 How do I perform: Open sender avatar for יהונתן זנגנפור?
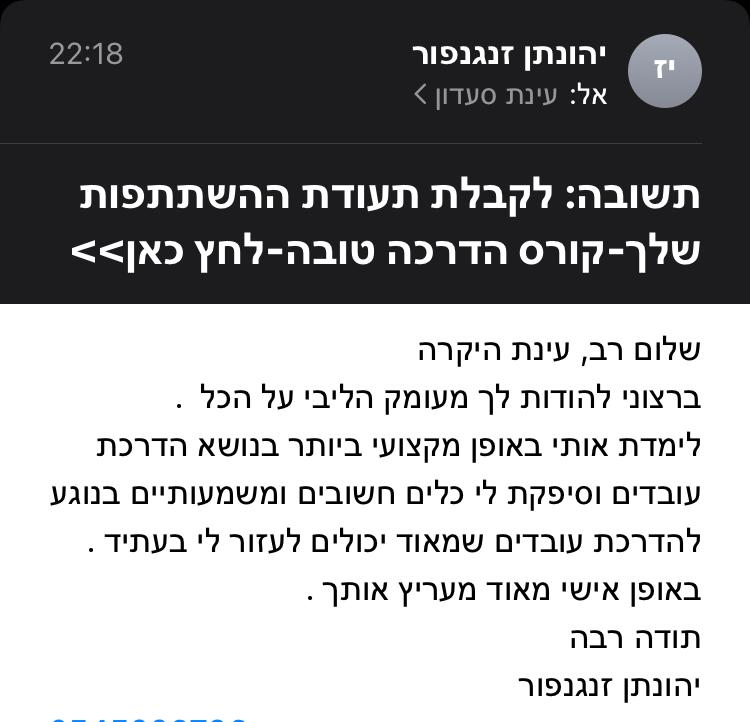(664, 72)
